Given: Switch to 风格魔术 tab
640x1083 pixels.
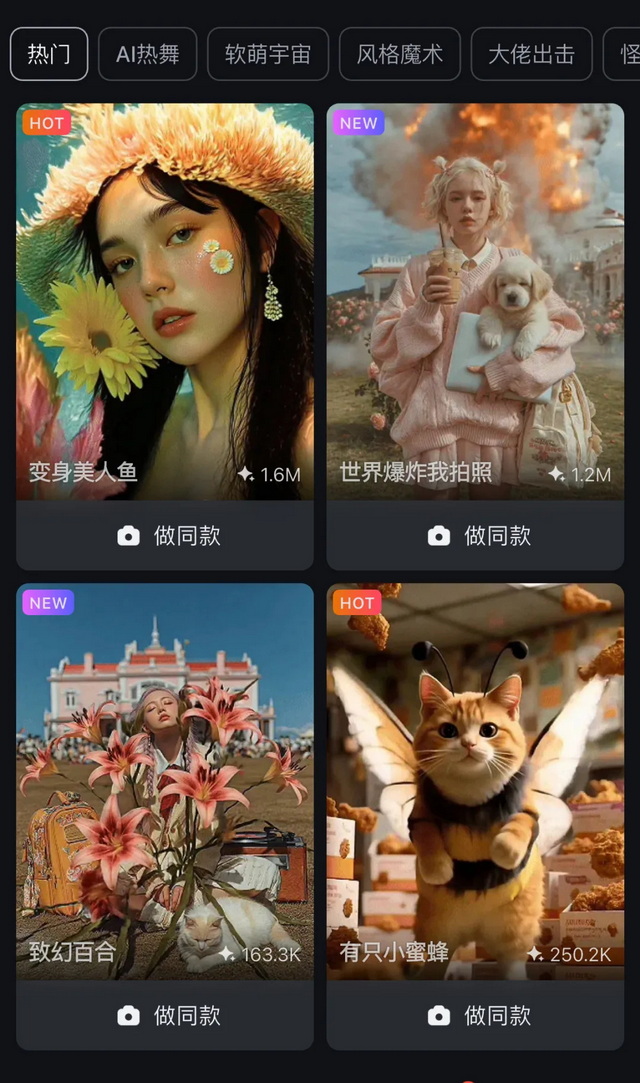Looking at the screenshot, I should [x=400, y=54].
